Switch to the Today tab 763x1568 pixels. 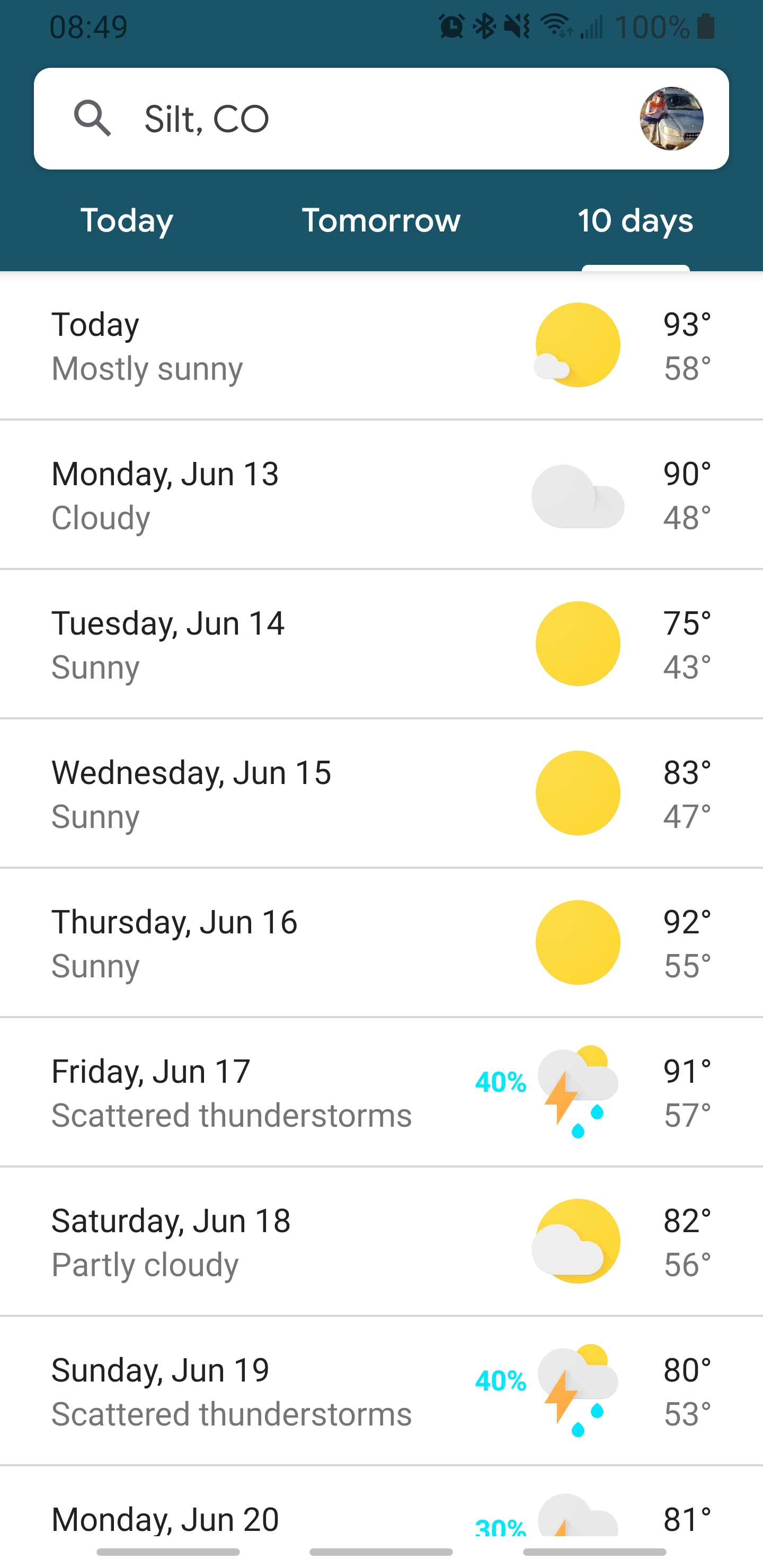(127, 220)
